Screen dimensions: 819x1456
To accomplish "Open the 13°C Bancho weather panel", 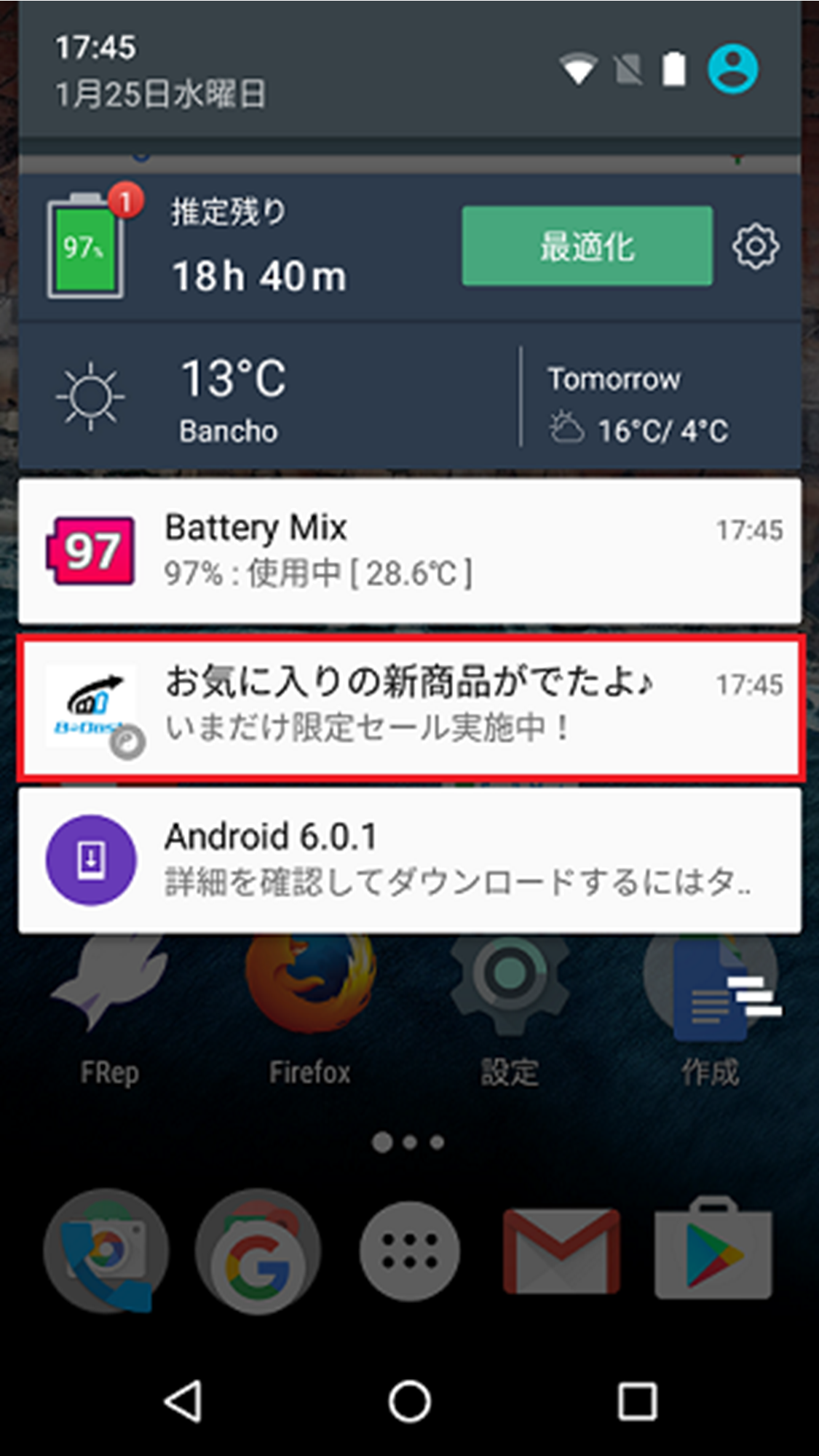I will (x=269, y=398).
